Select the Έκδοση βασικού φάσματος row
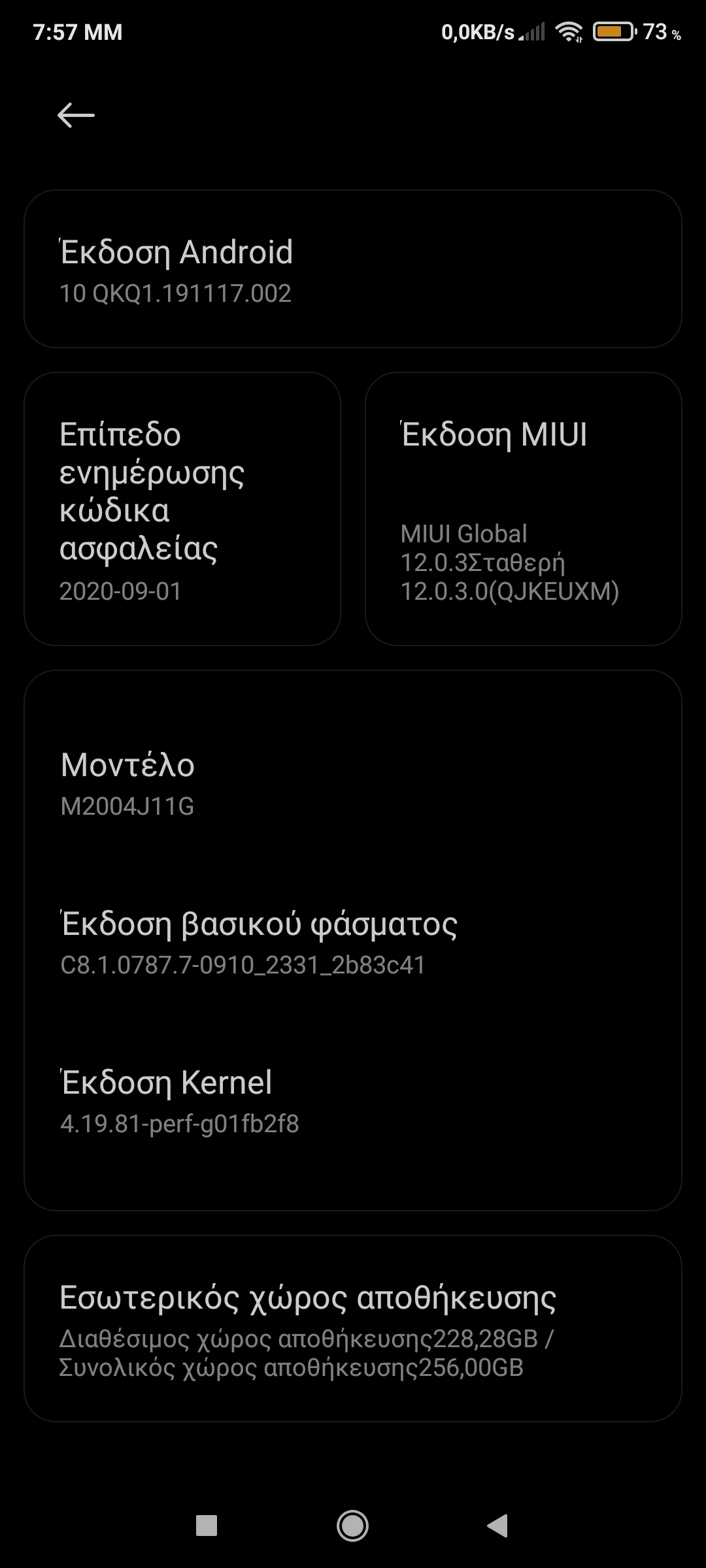Screen dimensions: 706x1568 (x=353, y=941)
